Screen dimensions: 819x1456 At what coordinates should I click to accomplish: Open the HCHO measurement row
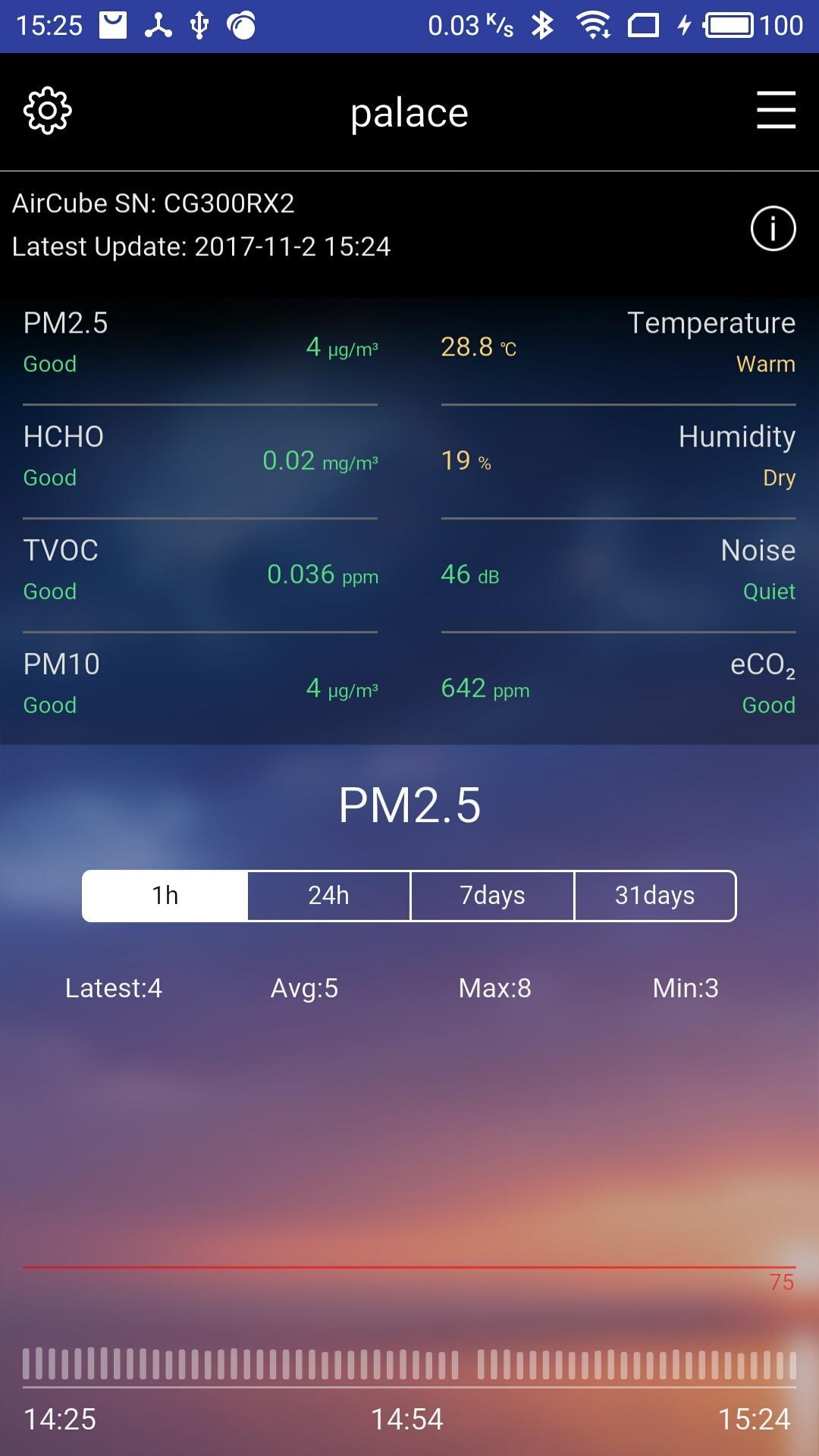(x=201, y=456)
